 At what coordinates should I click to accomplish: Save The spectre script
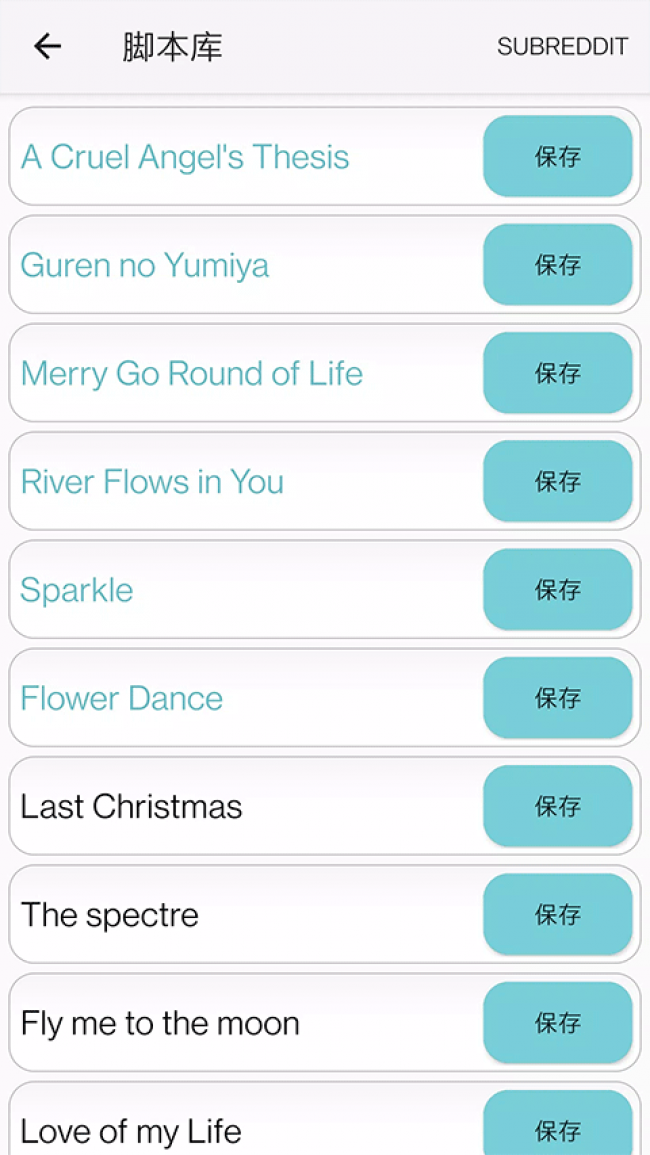[x=557, y=915]
